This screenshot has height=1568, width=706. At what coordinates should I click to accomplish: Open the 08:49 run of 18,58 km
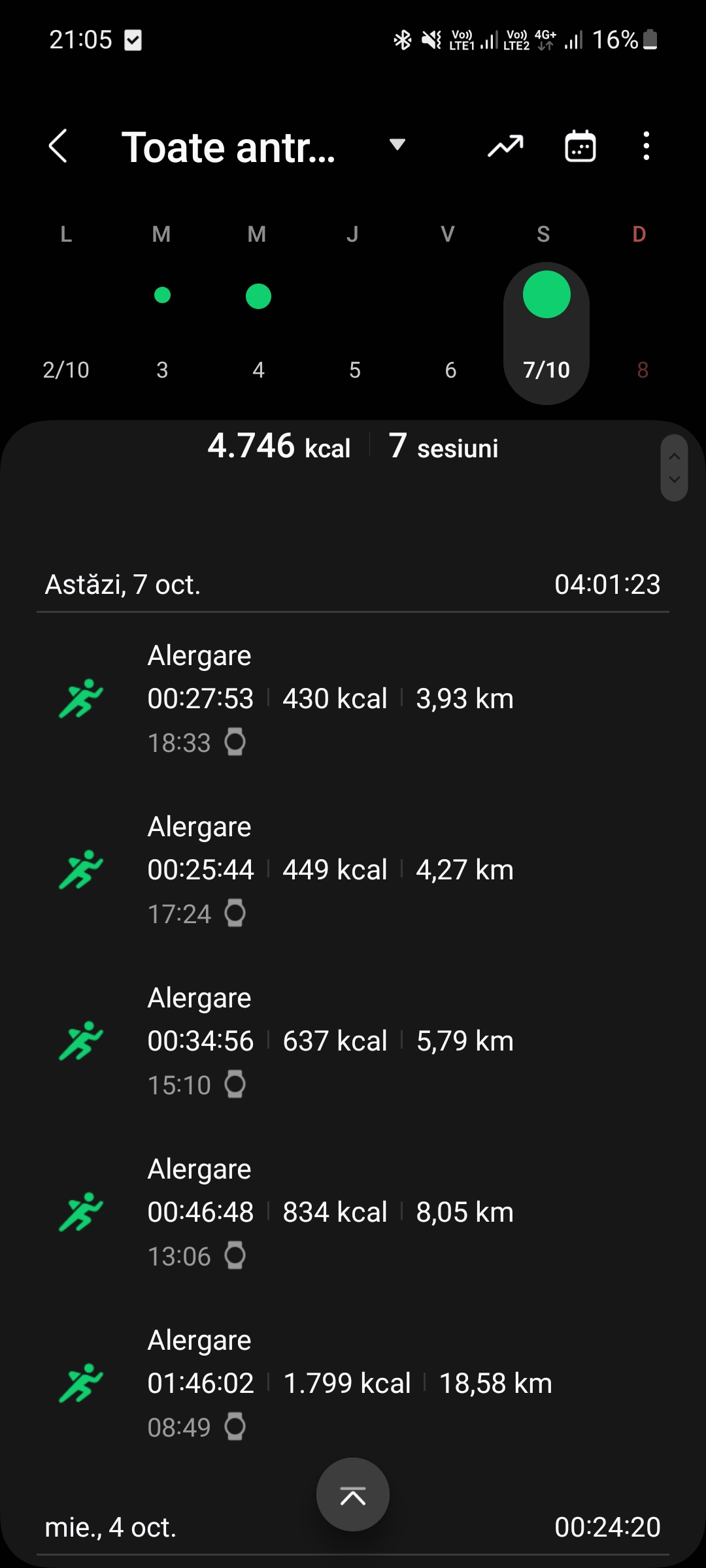pyautogui.click(x=353, y=1383)
